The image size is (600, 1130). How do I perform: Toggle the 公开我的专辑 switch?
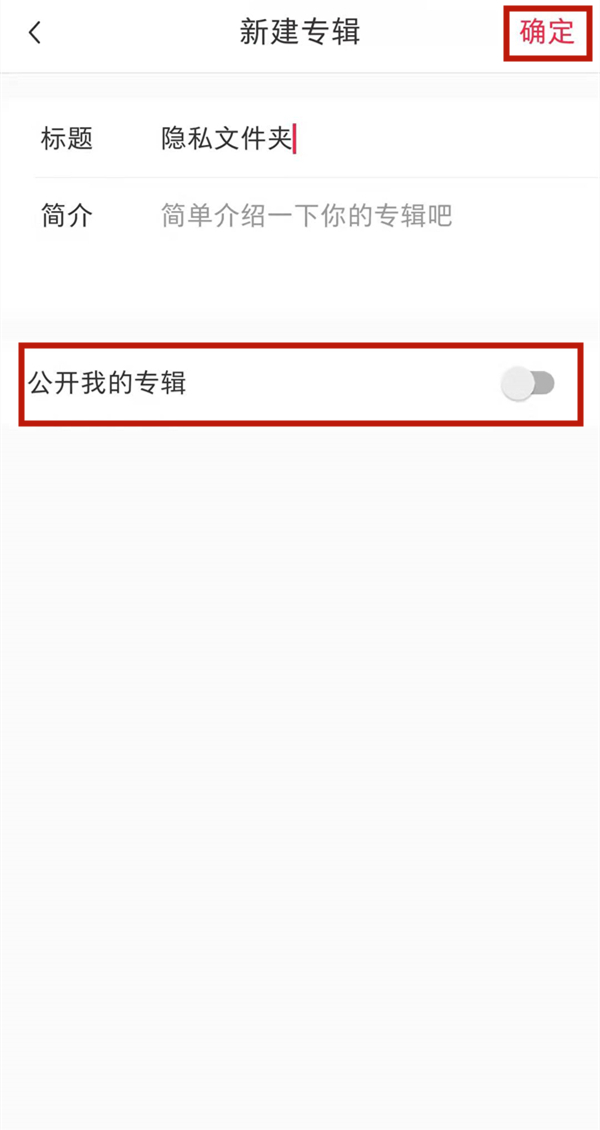pos(528,383)
